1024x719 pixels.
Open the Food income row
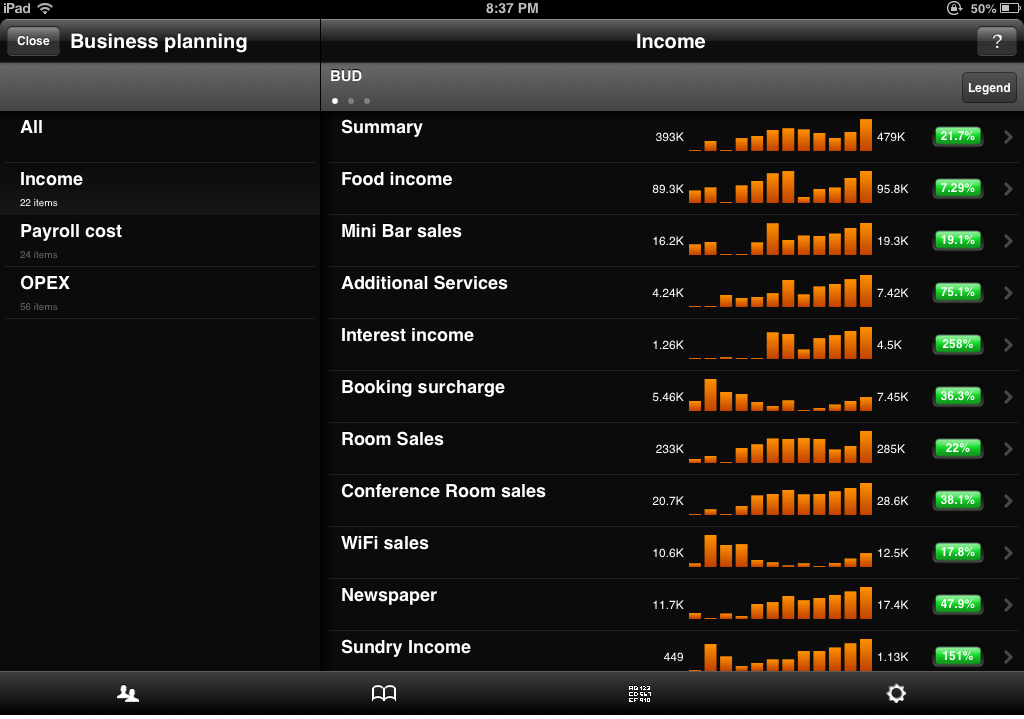coord(670,189)
